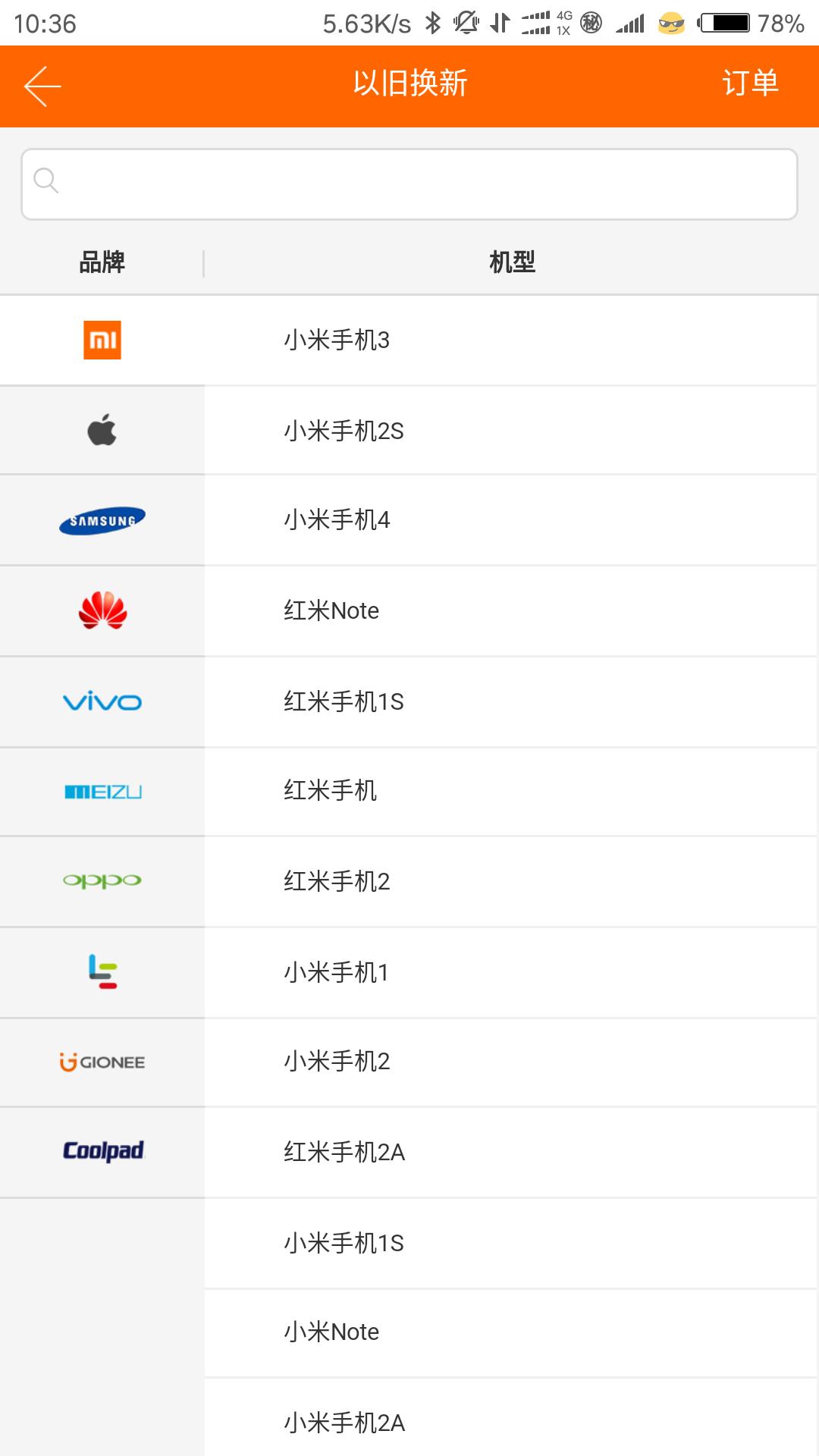Choose the 小米Note model
This screenshot has height=1456, width=819.
tap(331, 1332)
